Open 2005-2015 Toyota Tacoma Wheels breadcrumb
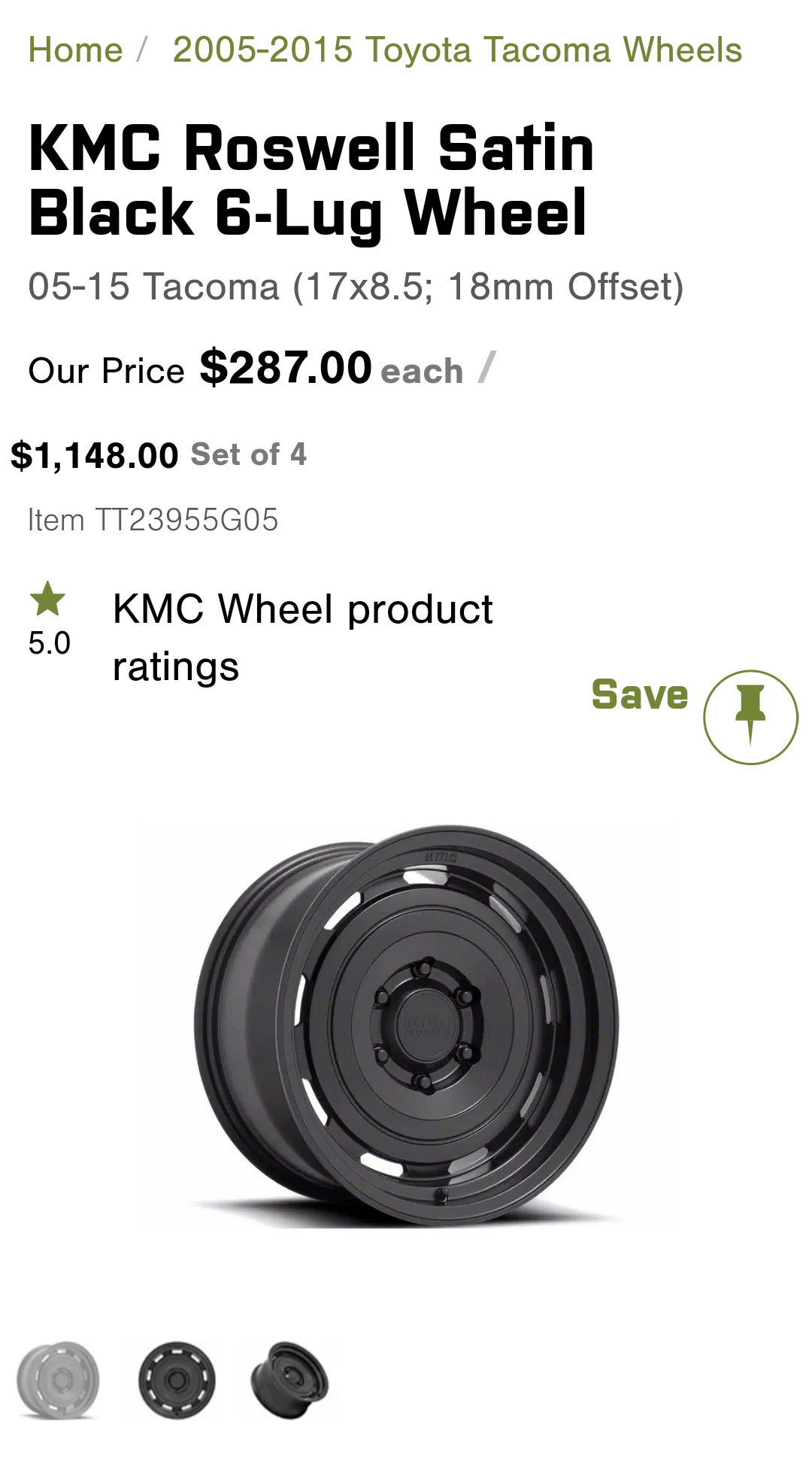Image resolution: width=812 pixels, height=1476 pixels. (x=457, y=50)
